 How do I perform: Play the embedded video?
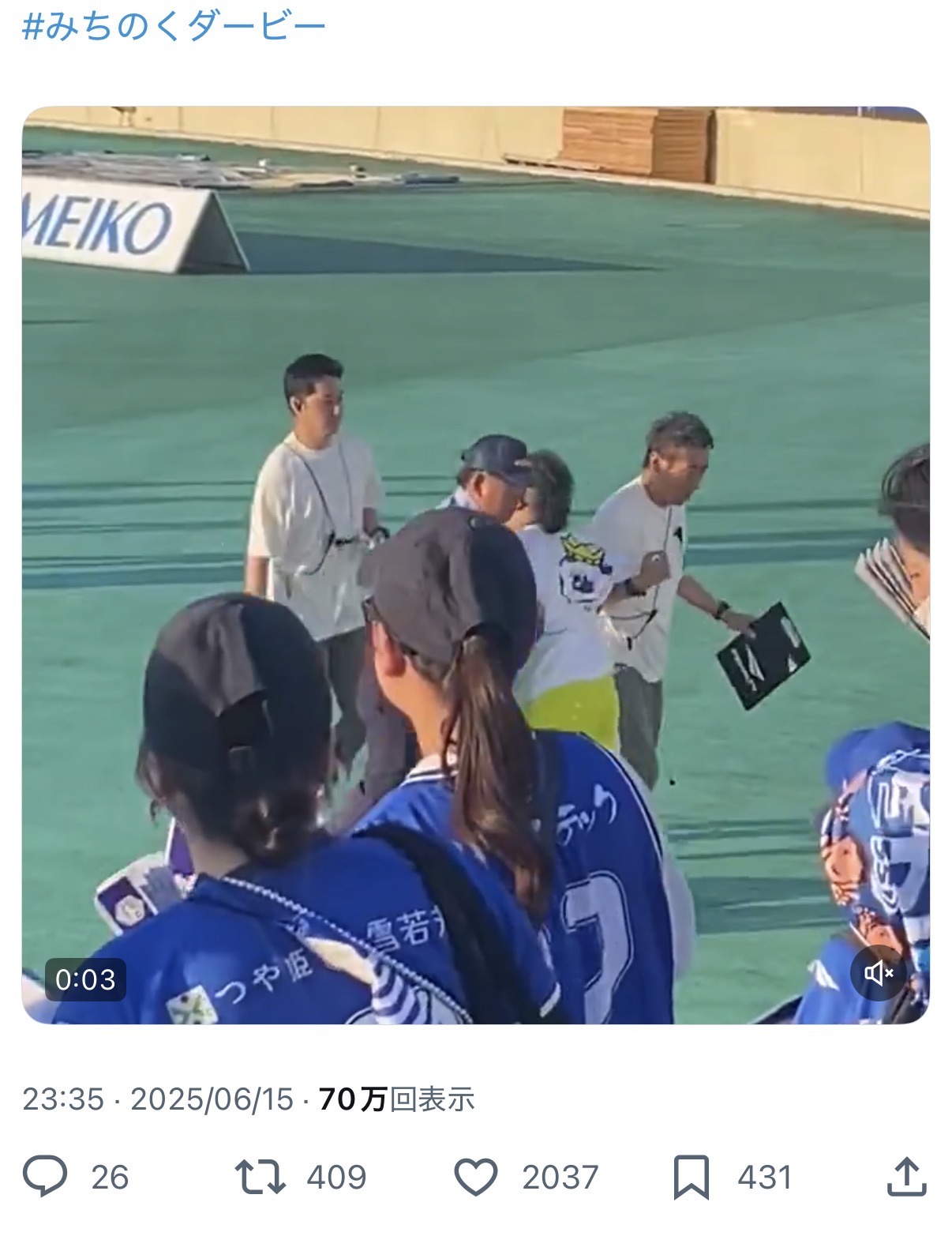tap(475, 565)
